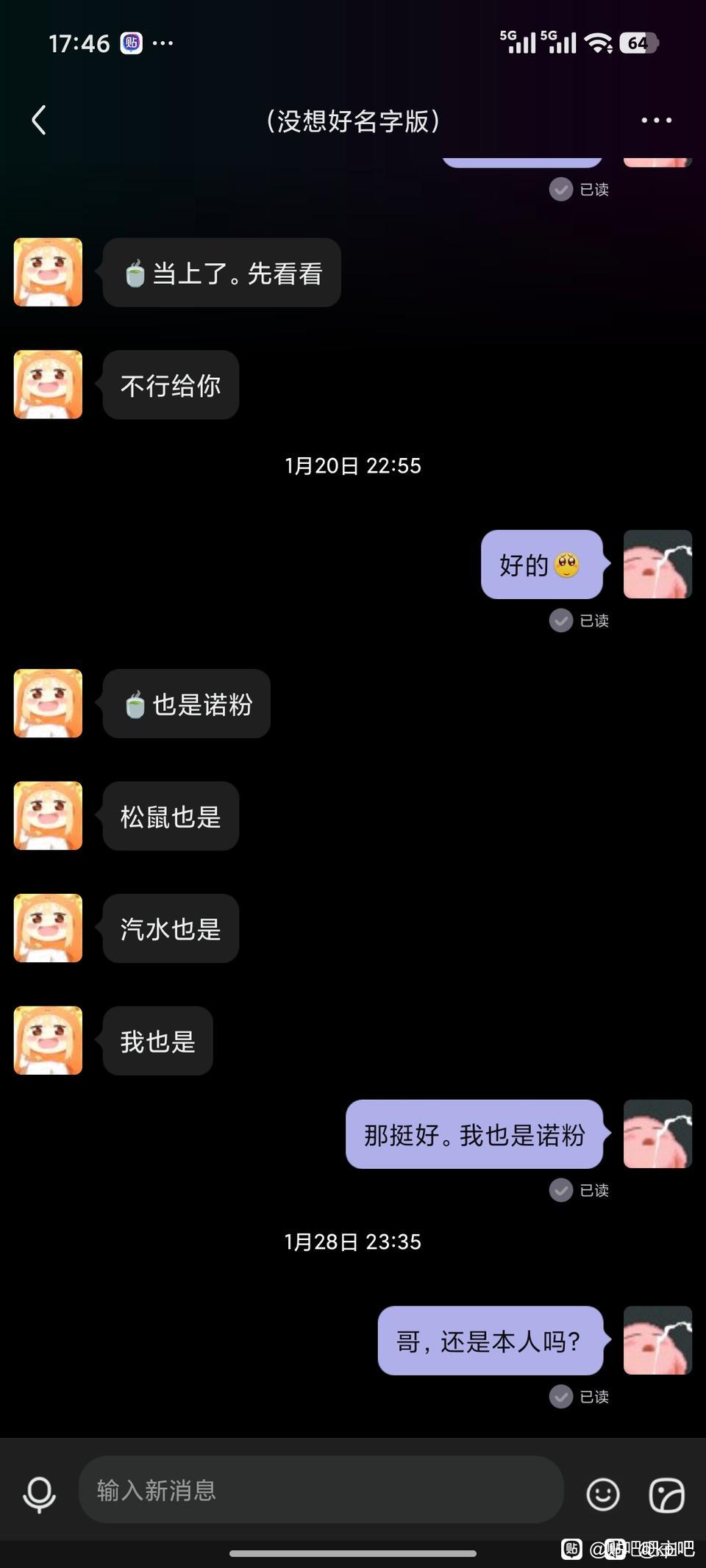Open the emoji picker
Image resolution: width=706 pixels, height=1568 pixels.
coord(603,1494)
